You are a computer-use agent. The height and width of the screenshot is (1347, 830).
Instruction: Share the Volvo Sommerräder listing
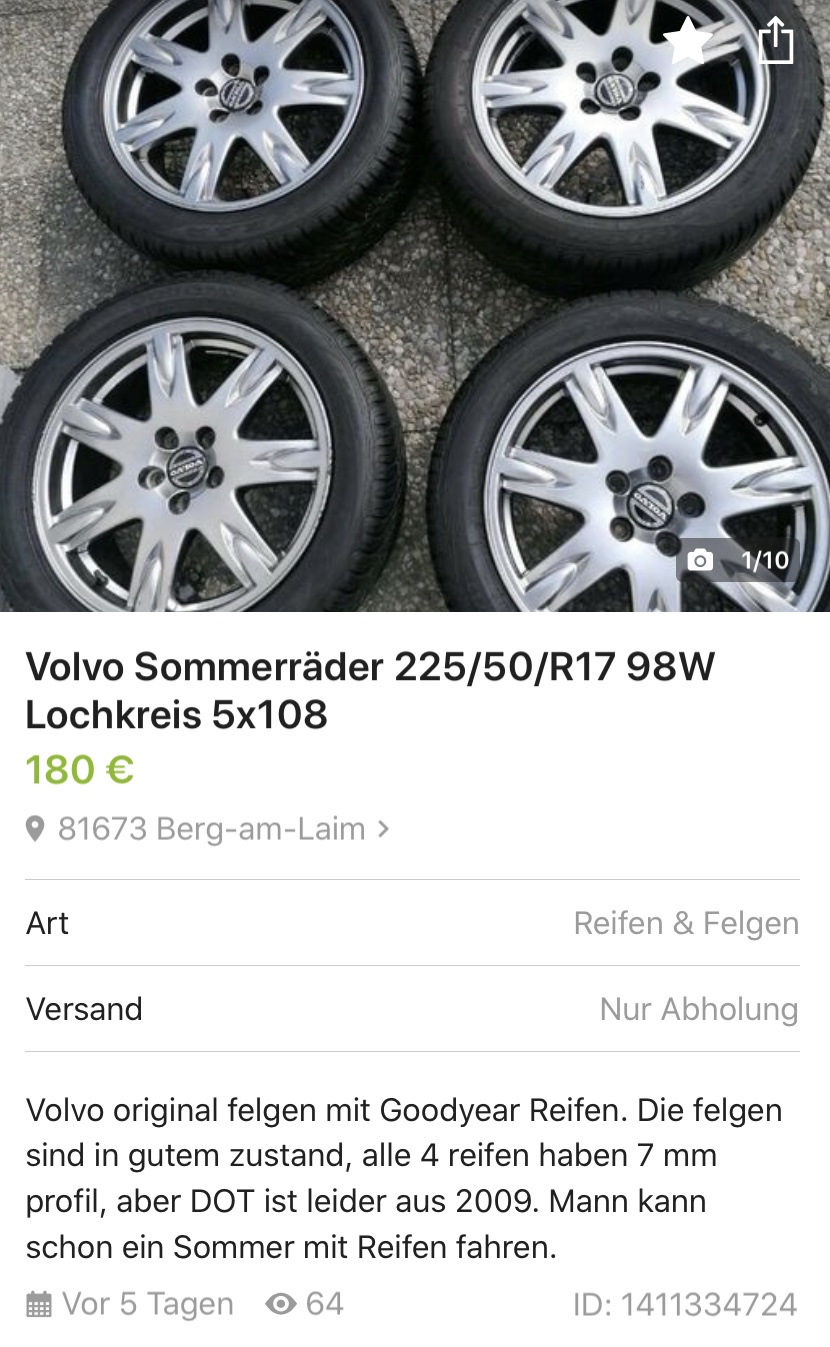point(775,41)
